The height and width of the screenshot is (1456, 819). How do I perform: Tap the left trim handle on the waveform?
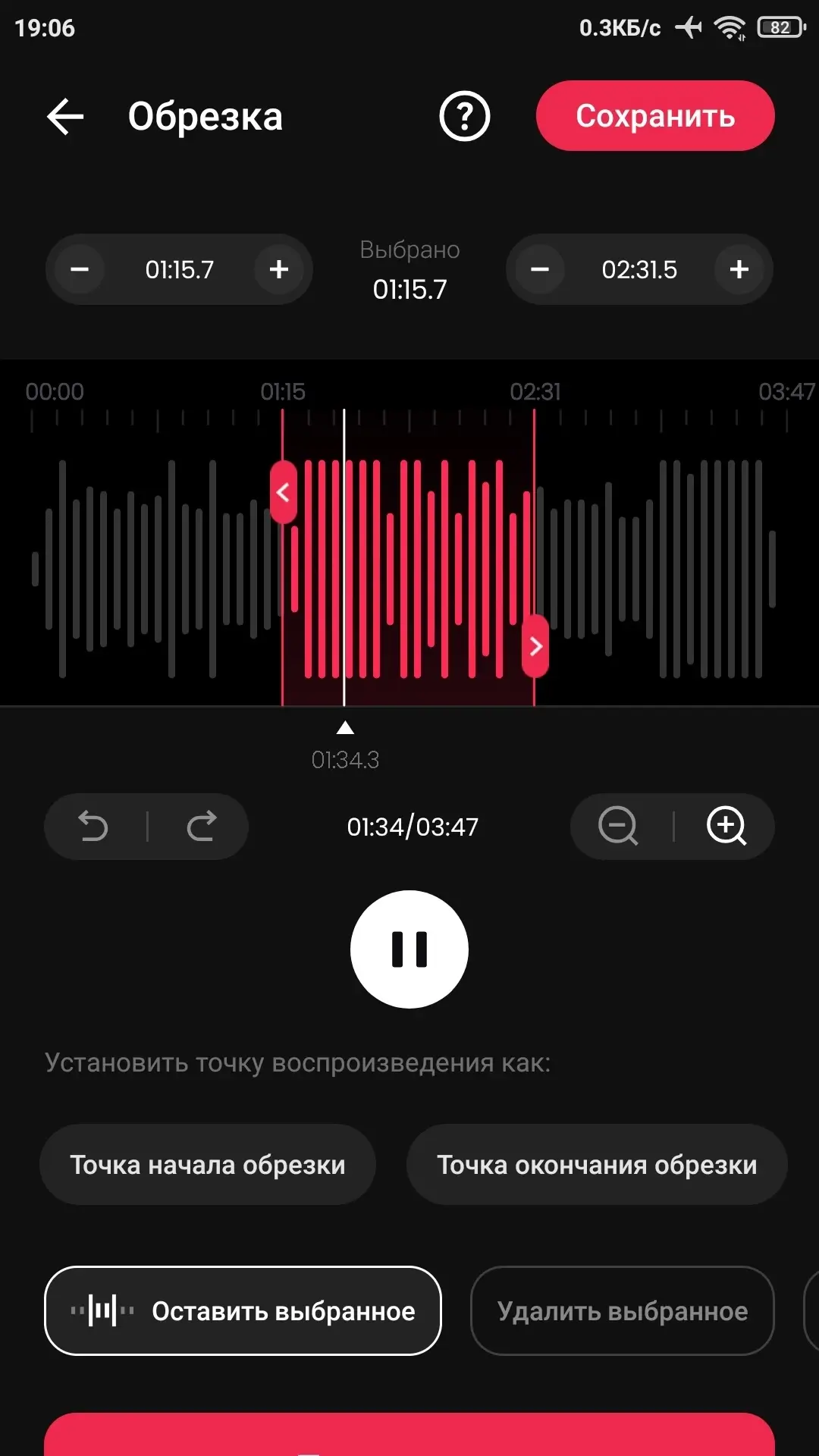click(x=284, y=493)
